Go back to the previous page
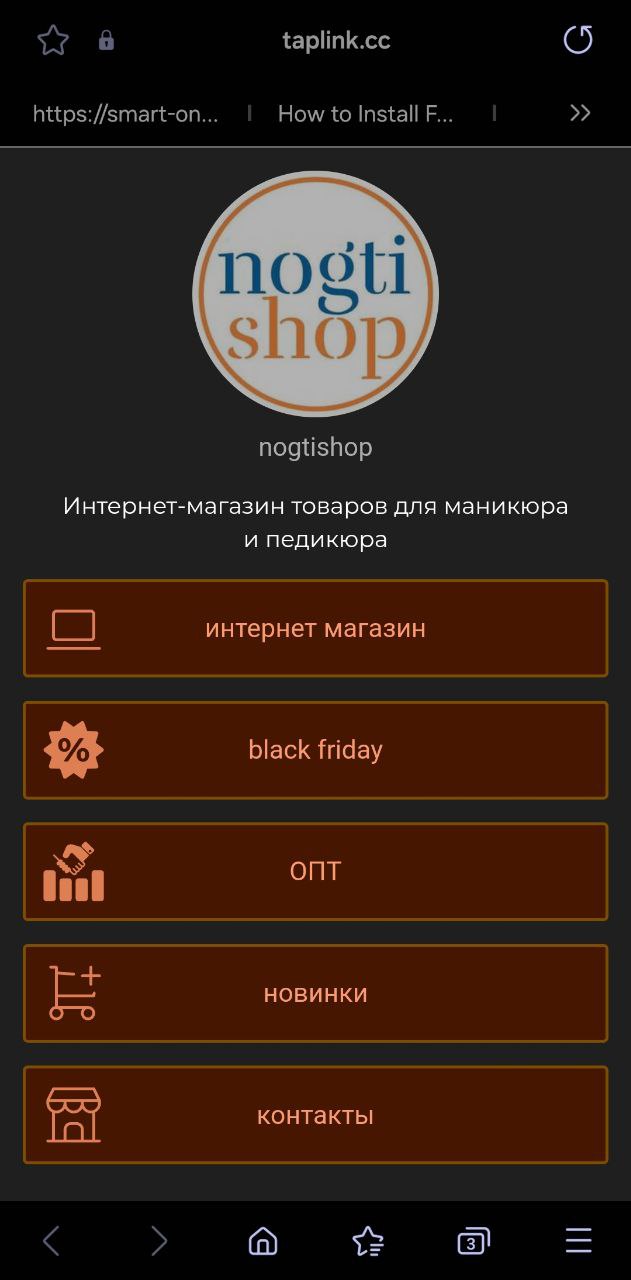631x1280 pixels. (51, 1241)
